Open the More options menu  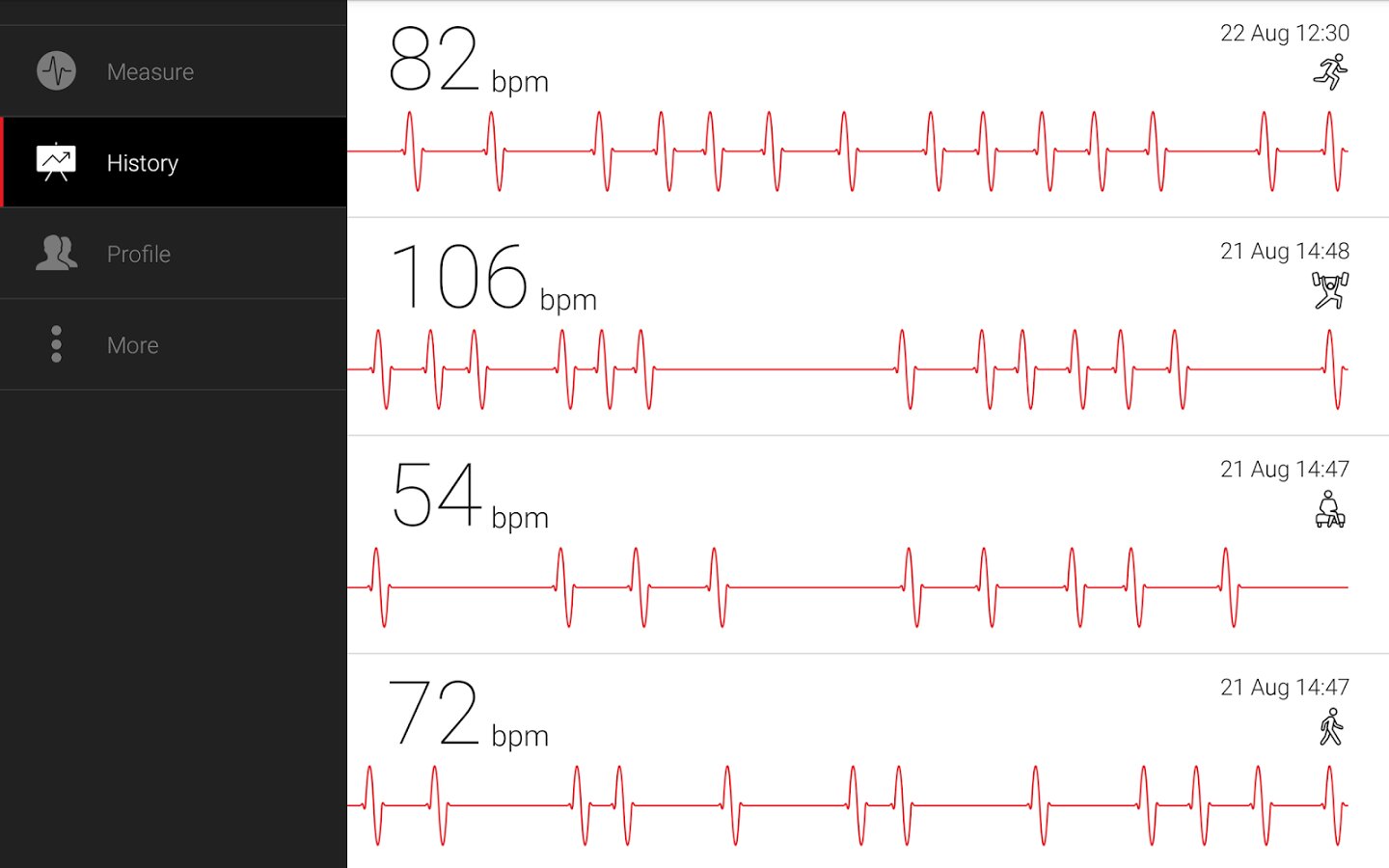[132, 345]
